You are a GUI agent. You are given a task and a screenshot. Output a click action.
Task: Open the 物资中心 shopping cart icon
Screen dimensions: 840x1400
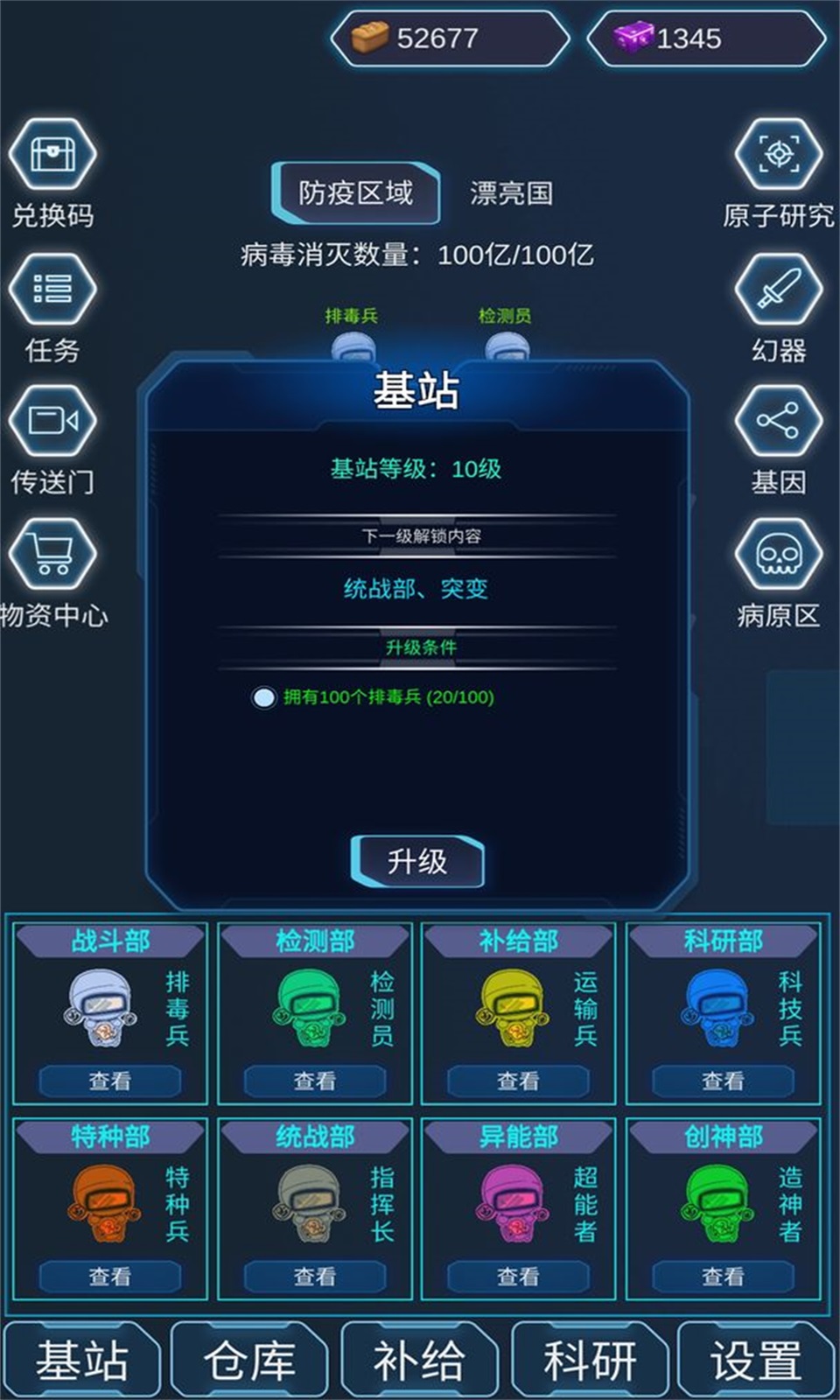pos(54,553)
